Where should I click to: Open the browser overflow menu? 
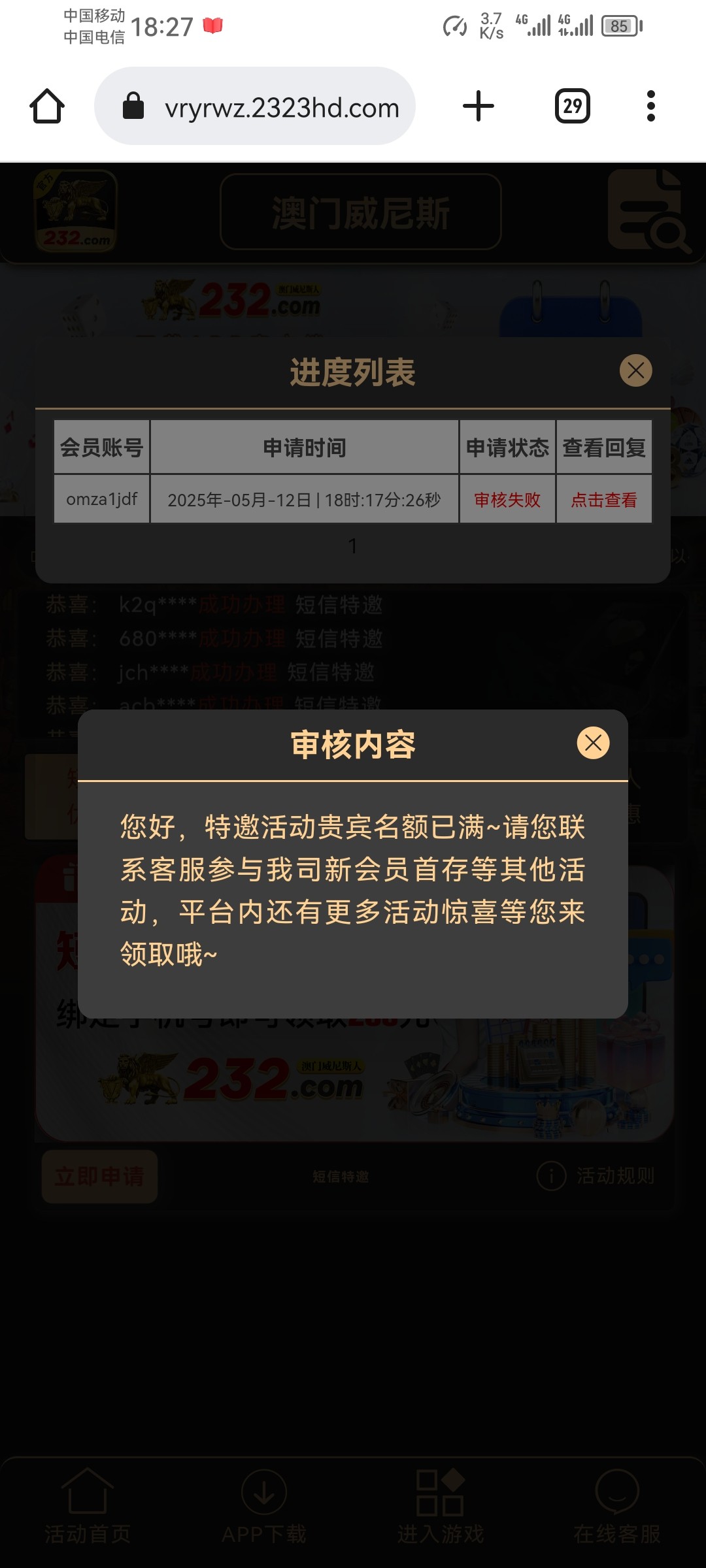(650, 106)
